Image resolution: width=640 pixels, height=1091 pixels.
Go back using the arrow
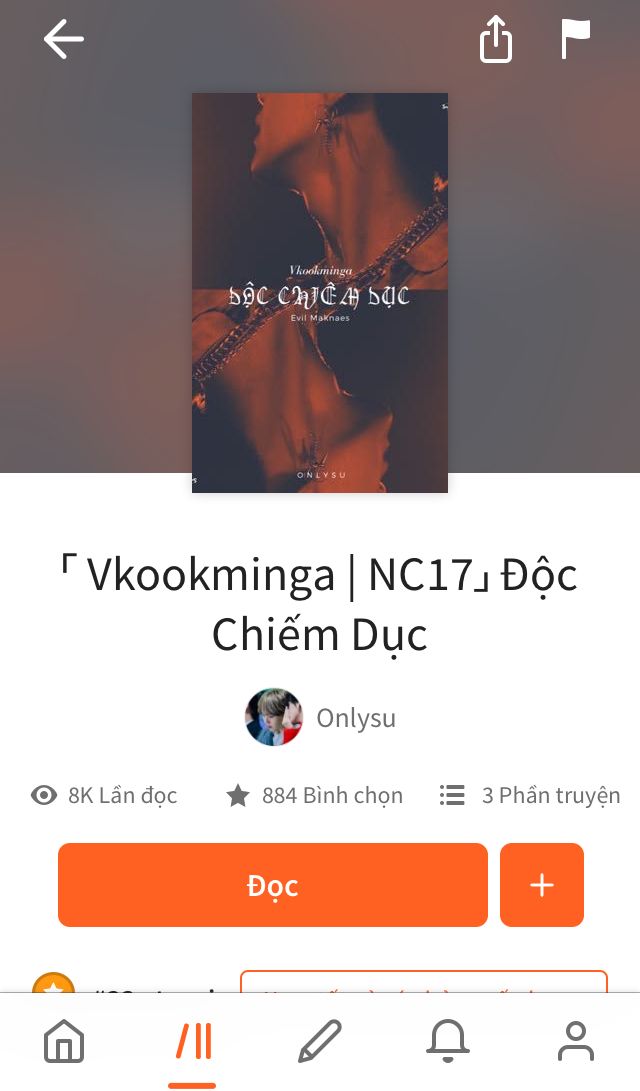tap(63, 40)
